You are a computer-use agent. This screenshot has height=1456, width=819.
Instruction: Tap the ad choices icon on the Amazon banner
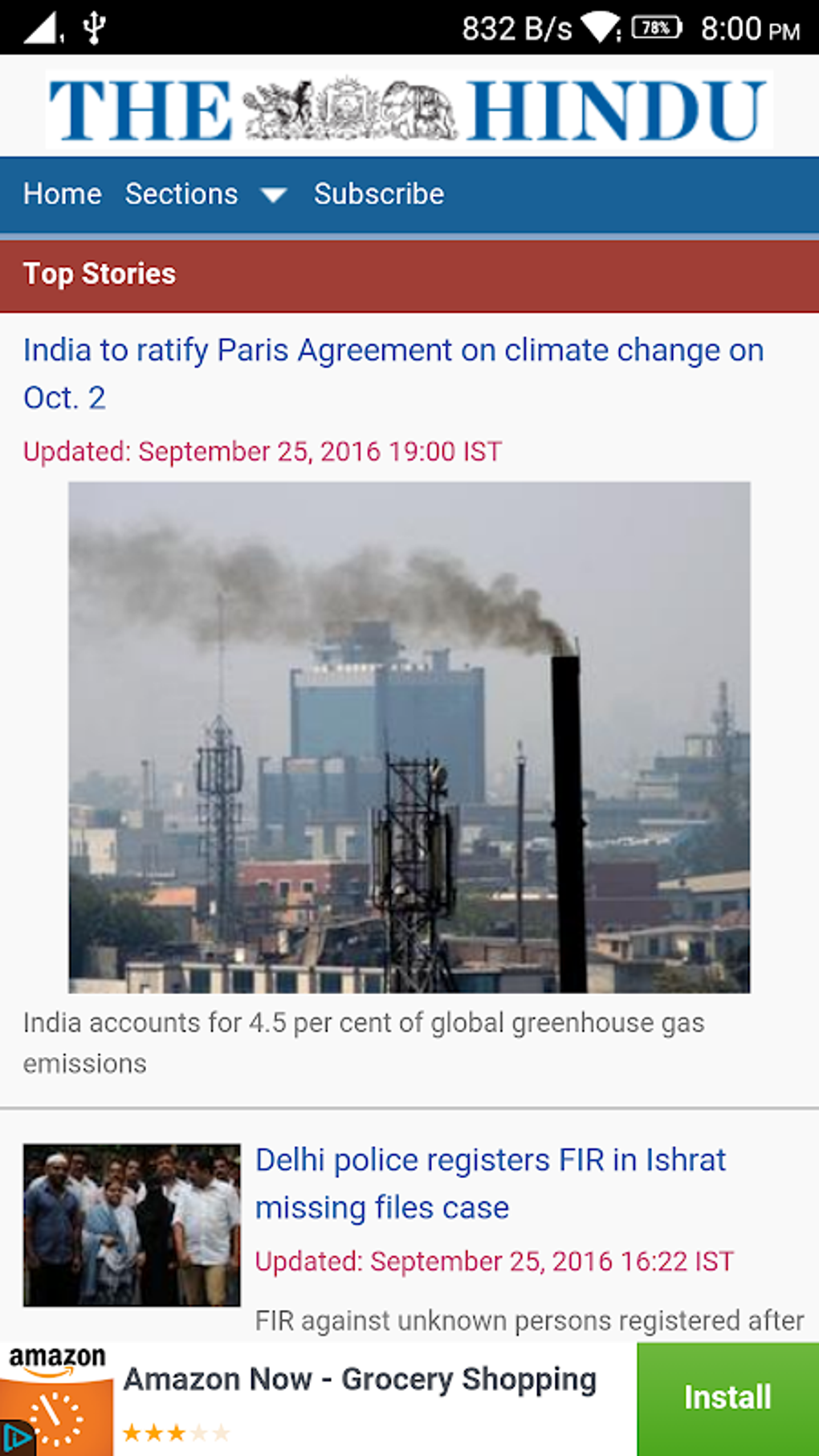pyautogui.click(x=16, y=1438)
